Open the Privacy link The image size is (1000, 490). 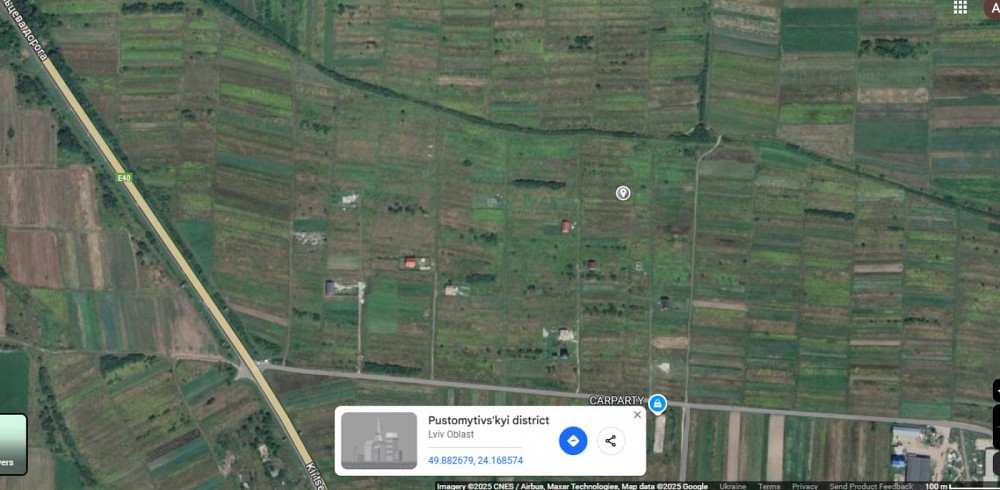click(x=805, y=486)
